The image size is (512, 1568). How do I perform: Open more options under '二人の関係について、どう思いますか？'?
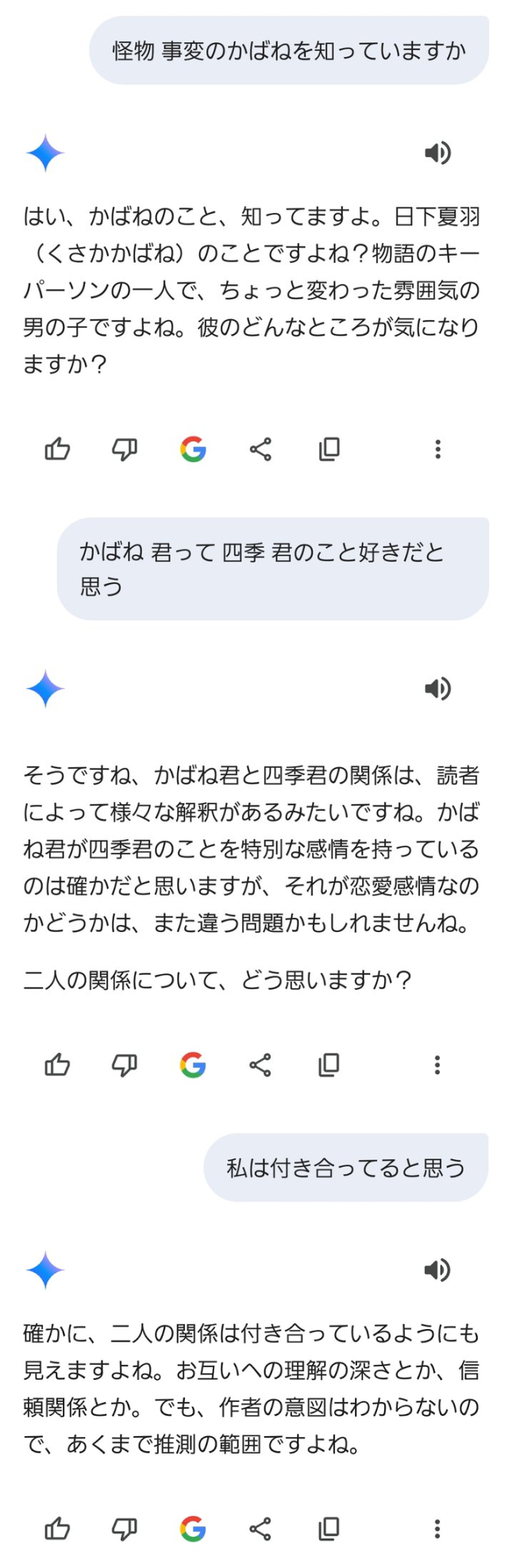(437, 1065)
